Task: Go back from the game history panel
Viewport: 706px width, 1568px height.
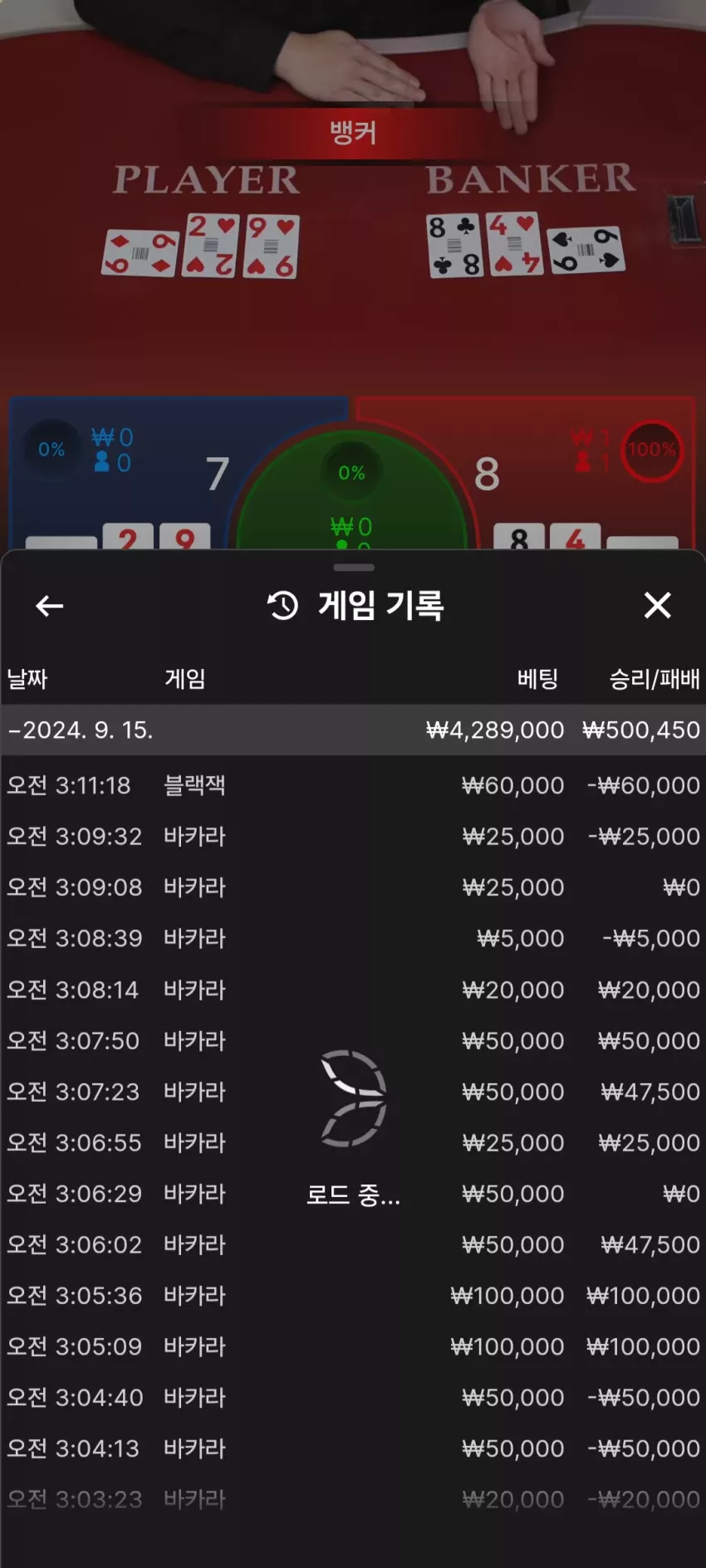Action: [x=50, y=606]
